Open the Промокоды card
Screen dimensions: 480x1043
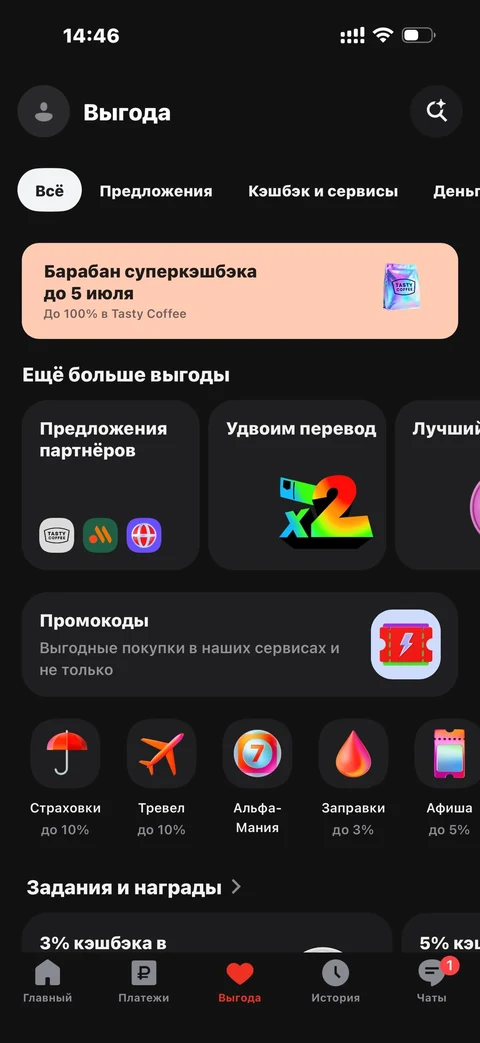coord(240,645)
